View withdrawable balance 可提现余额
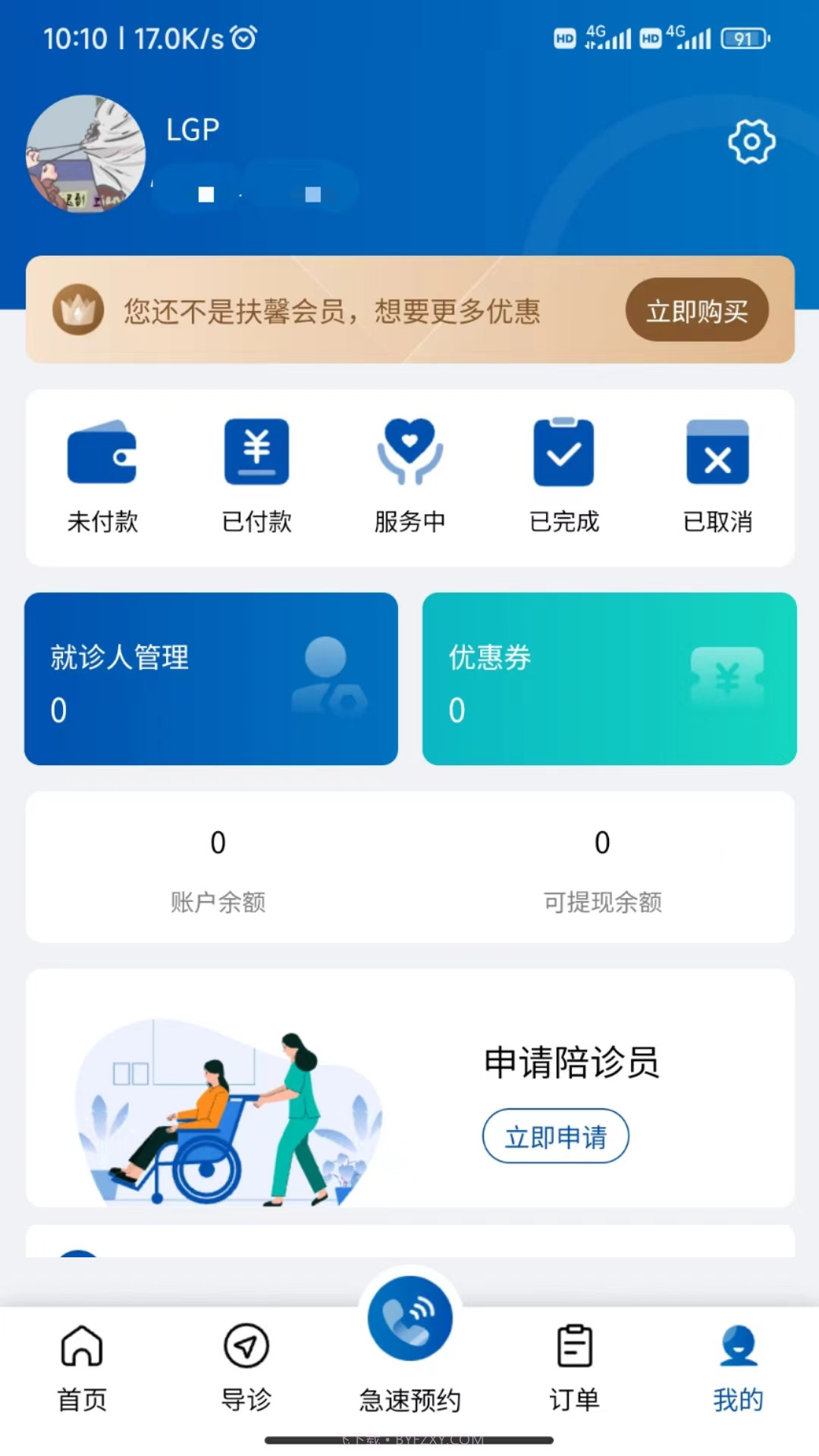This screenshot has height=1456, width=819. pos(603,868)
